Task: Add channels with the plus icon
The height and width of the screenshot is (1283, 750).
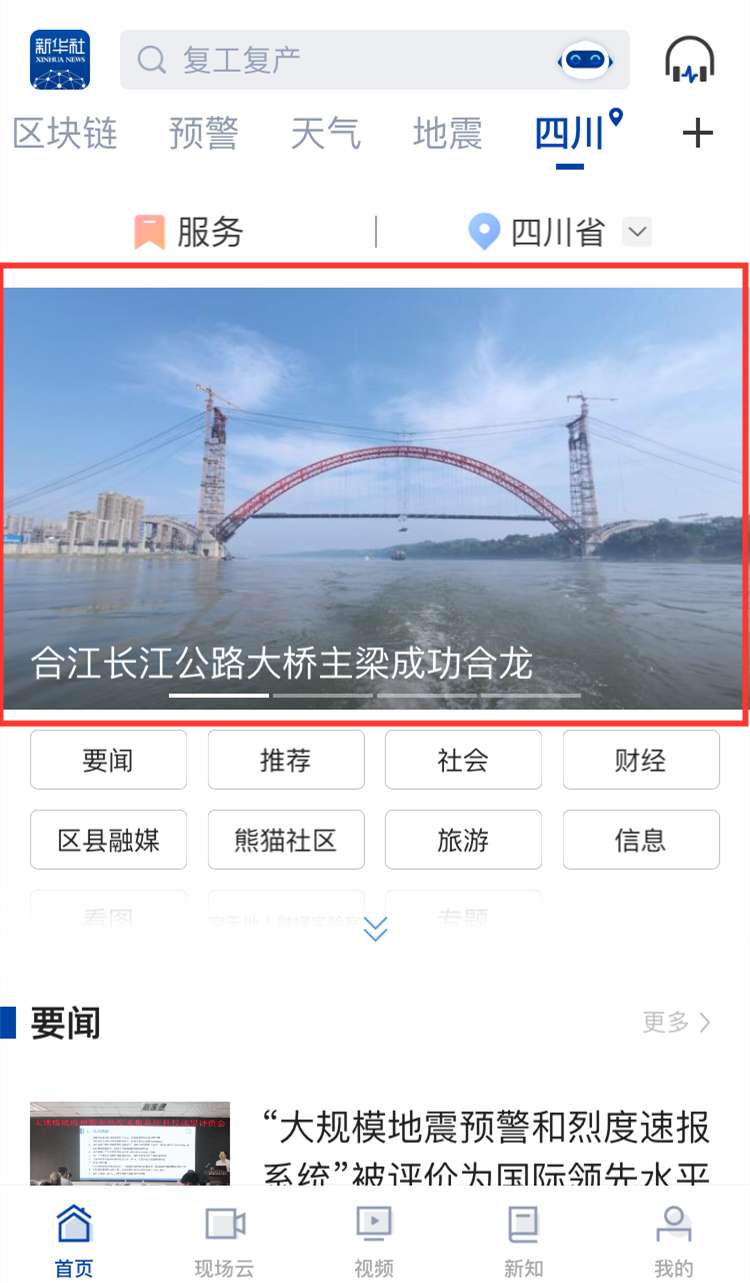Action: point(698,133)
